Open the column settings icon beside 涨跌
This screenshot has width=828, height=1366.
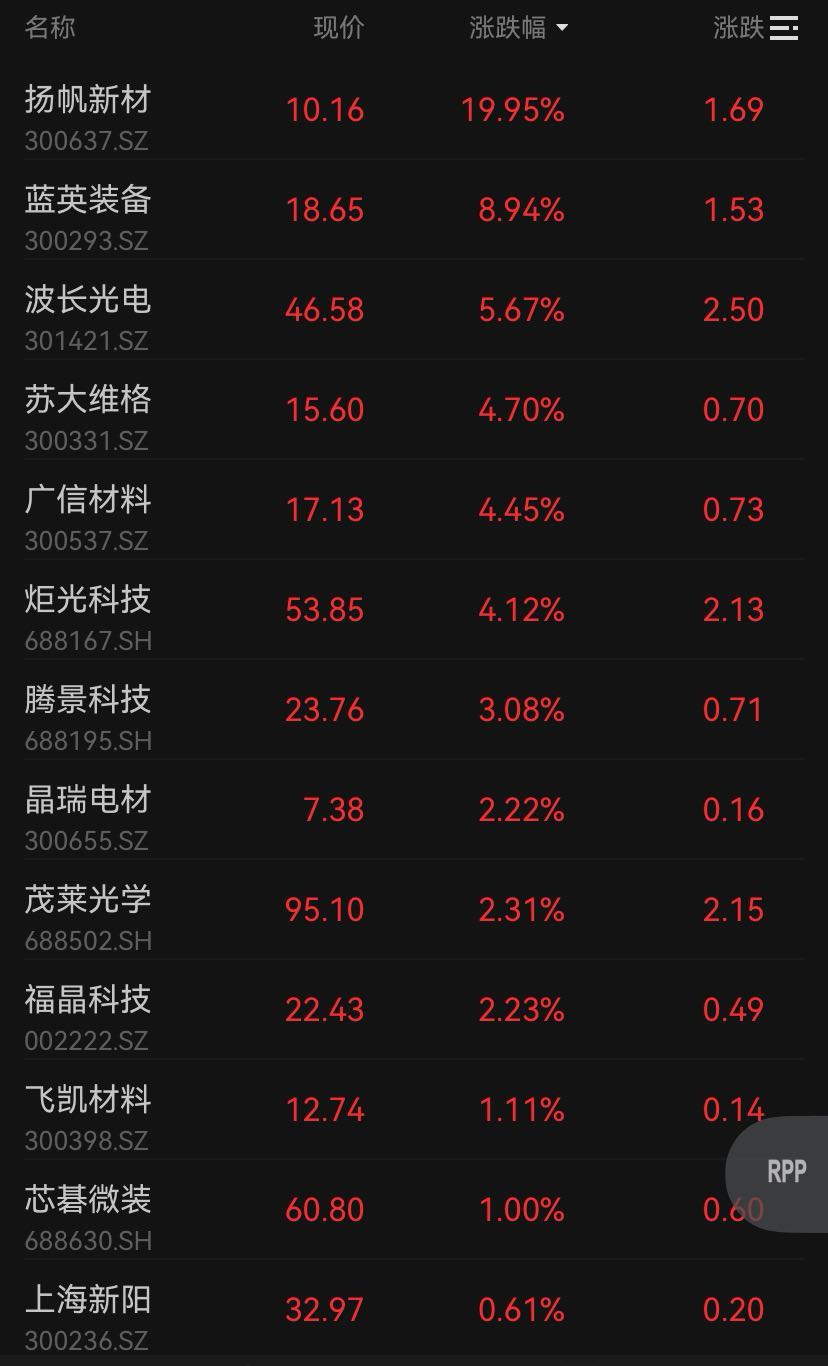pos(784,28)
